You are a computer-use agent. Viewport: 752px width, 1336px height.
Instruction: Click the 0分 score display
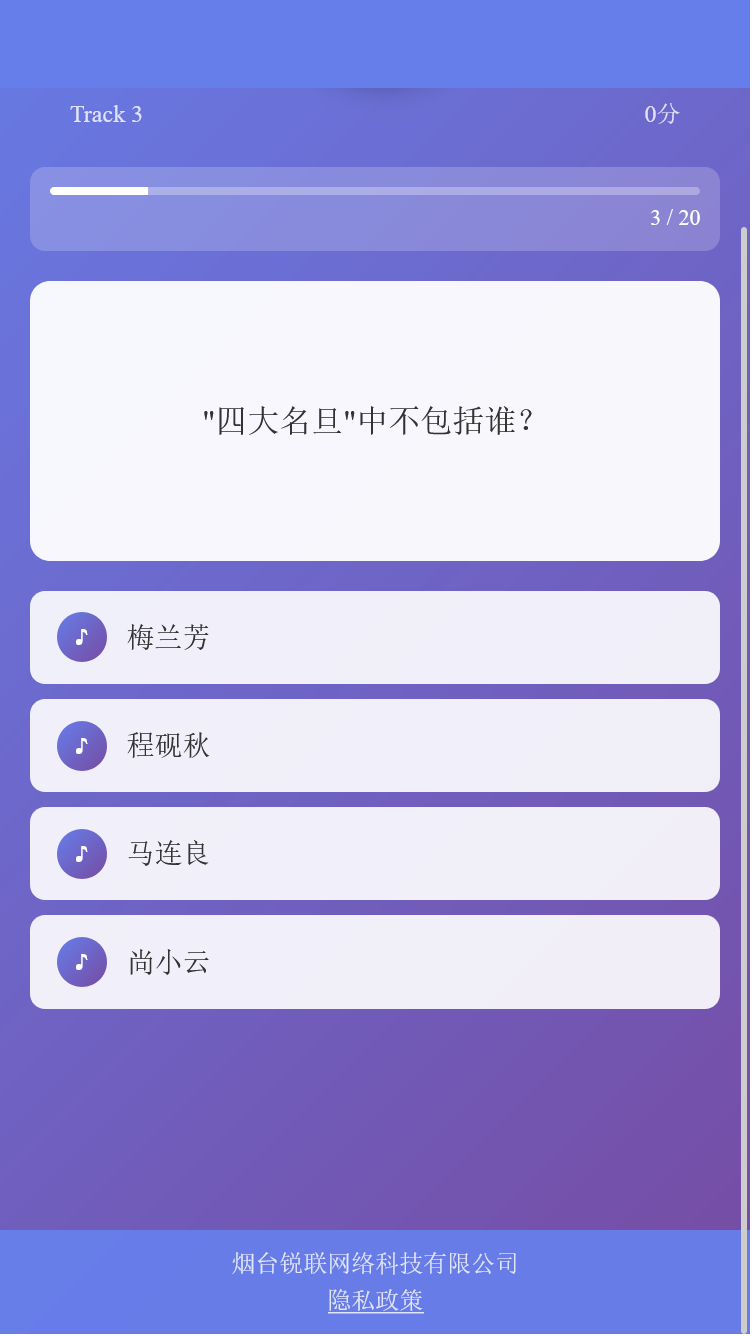point(660,114)
